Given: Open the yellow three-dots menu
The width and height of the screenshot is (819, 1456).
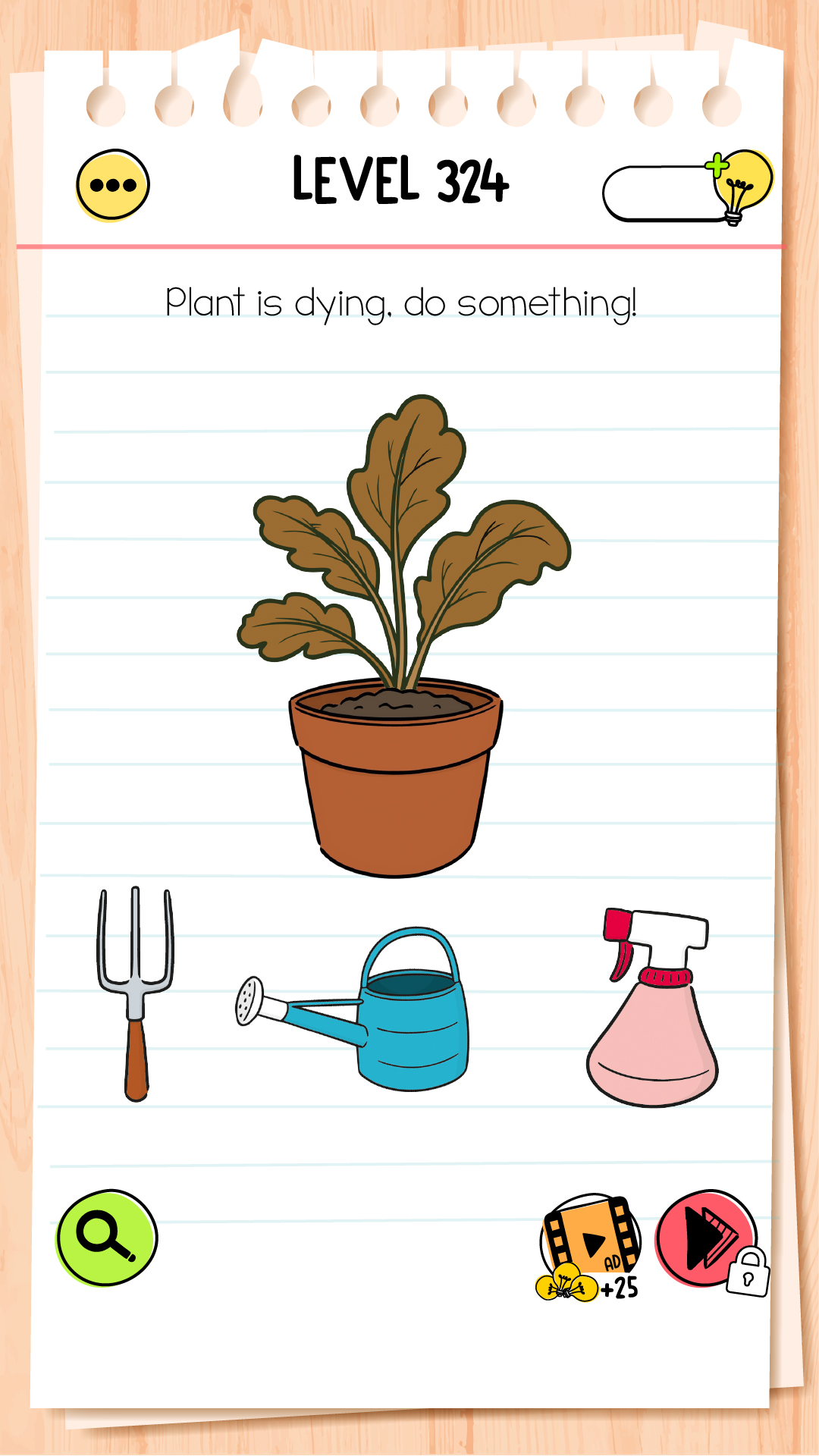Looking at the screenshot, I should 113,185.
